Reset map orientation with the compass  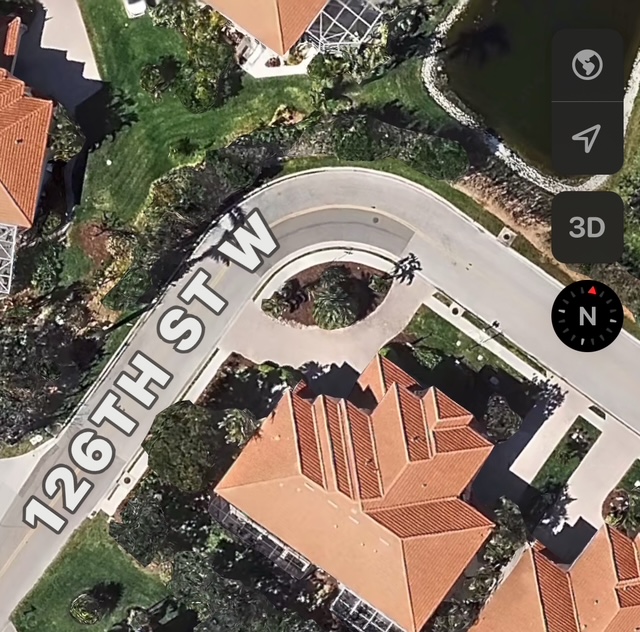pyautogui.click(x=587, y=316)
